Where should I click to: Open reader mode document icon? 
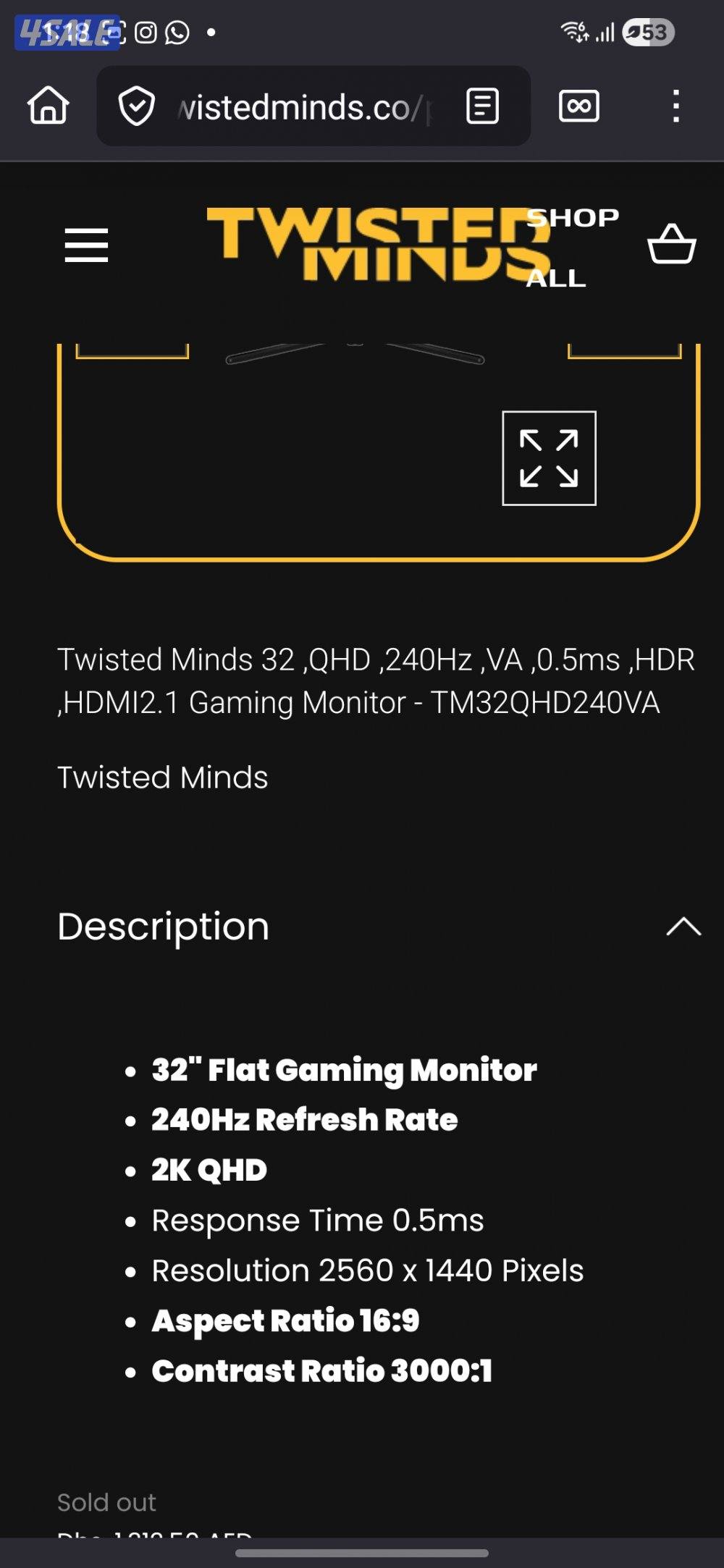pyautogui.click(x=482, y=106)
